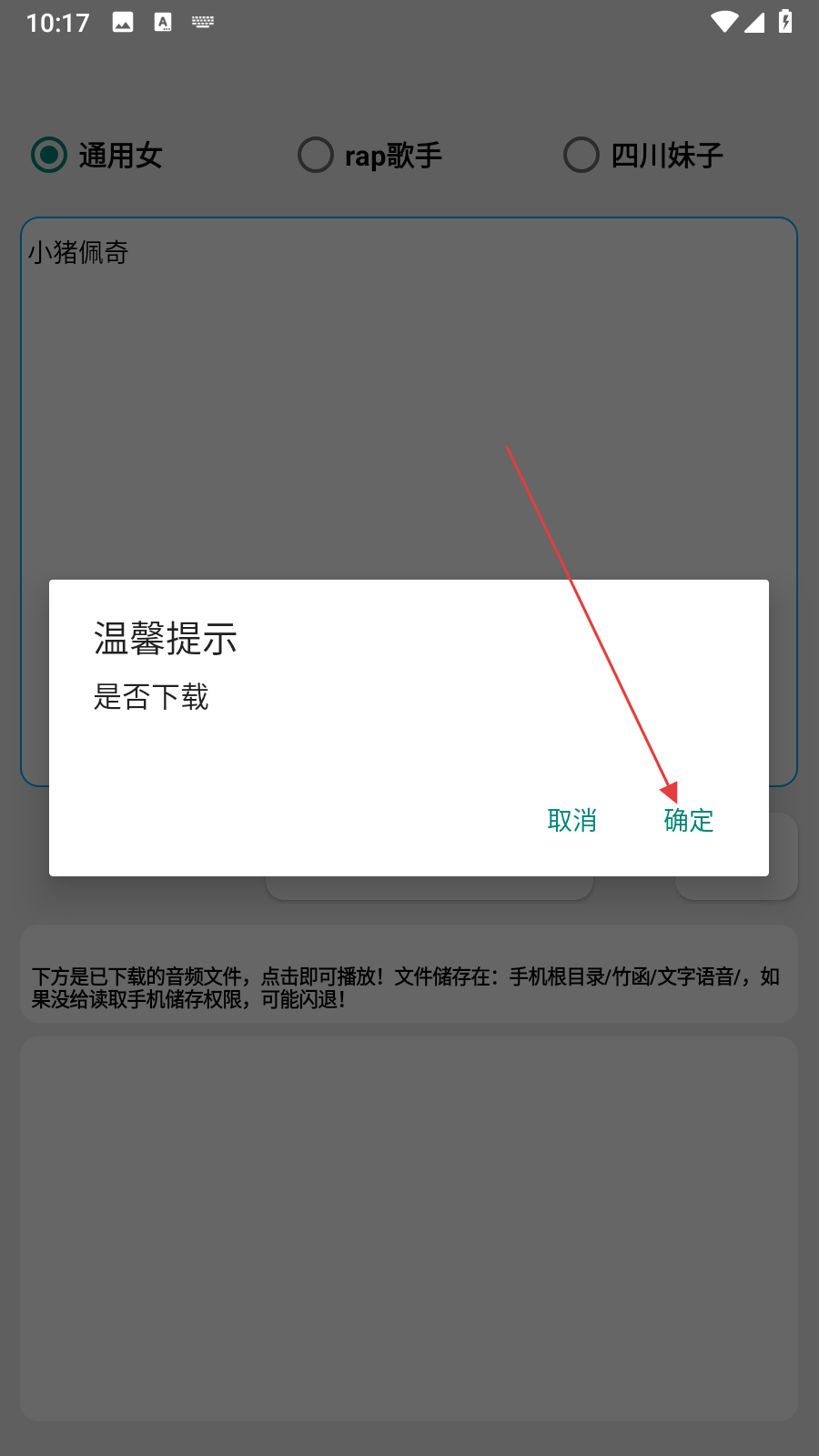
Task: Confirm download by tapping 确定
Action: click(689, 820)
